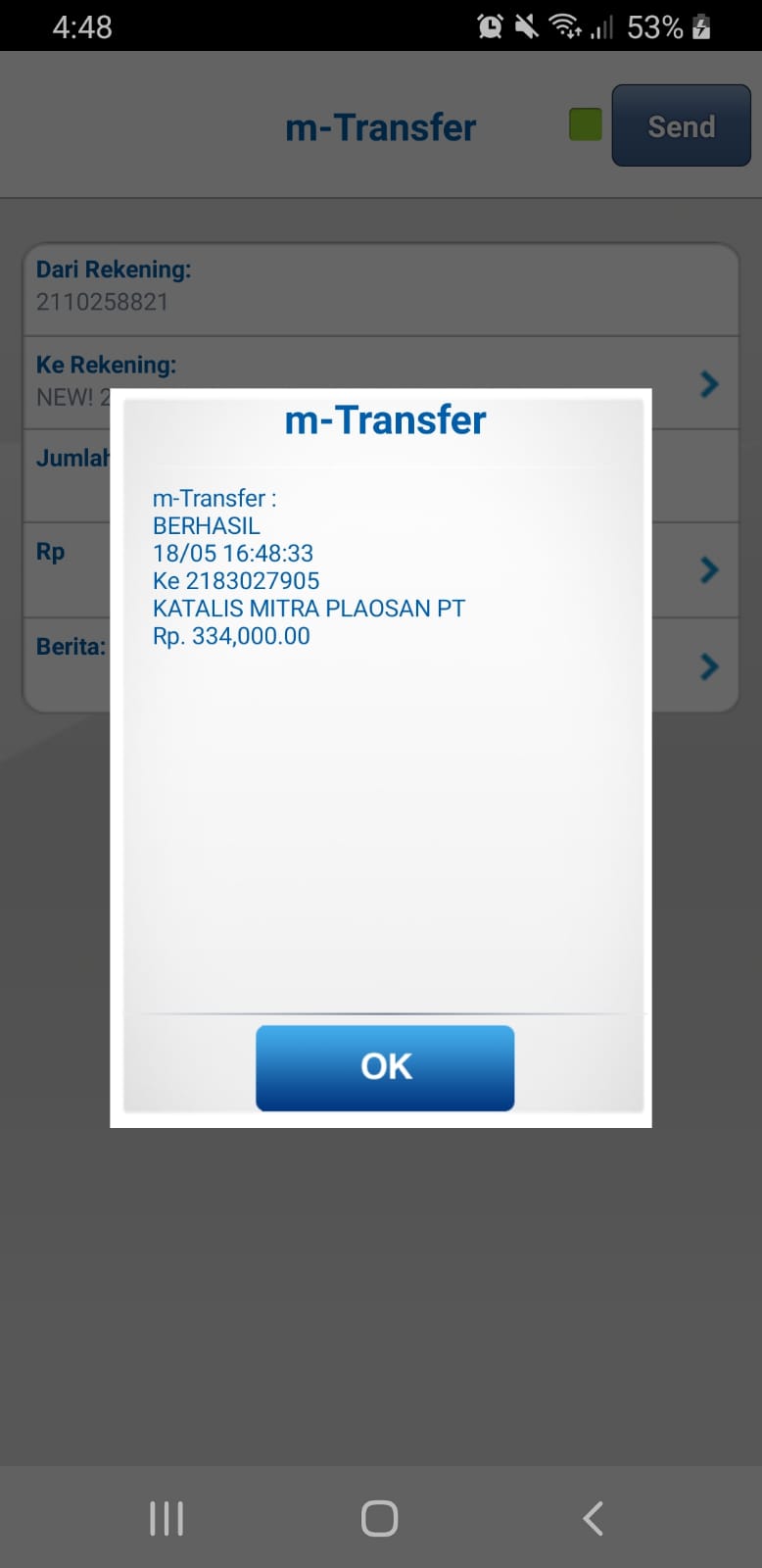Open the Berita row chevron
The height and width of the screenshot is (1568, 762).
(x=710, y=666)
